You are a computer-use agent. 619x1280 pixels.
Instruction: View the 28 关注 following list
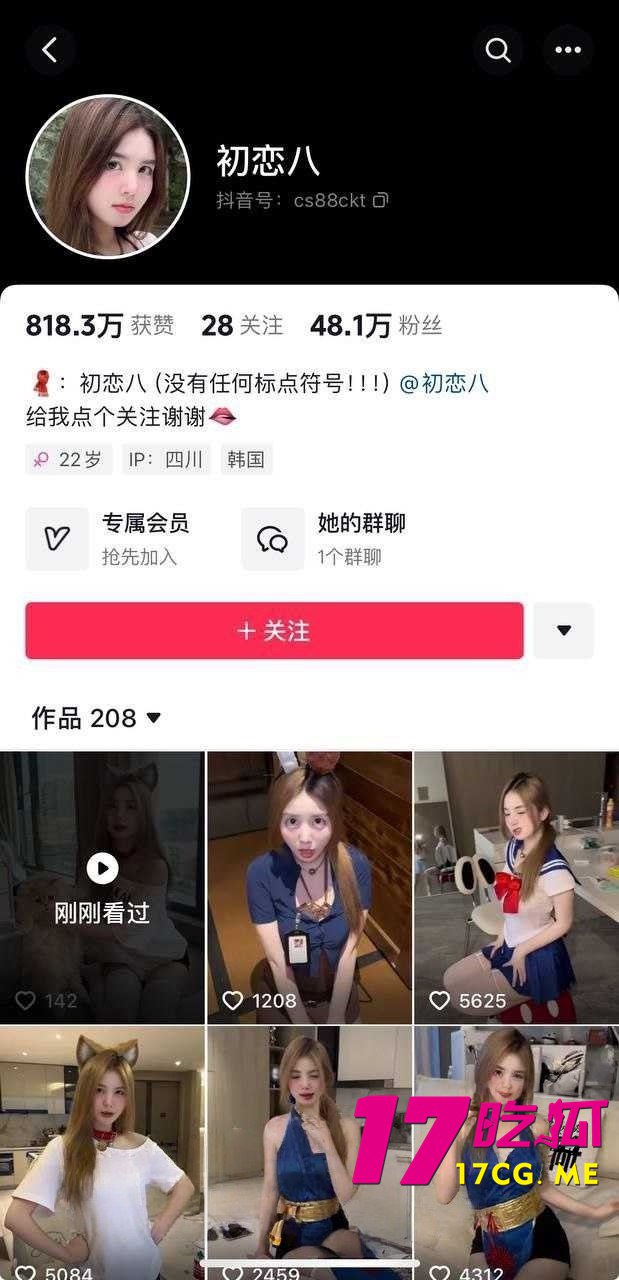pos(242,325)
